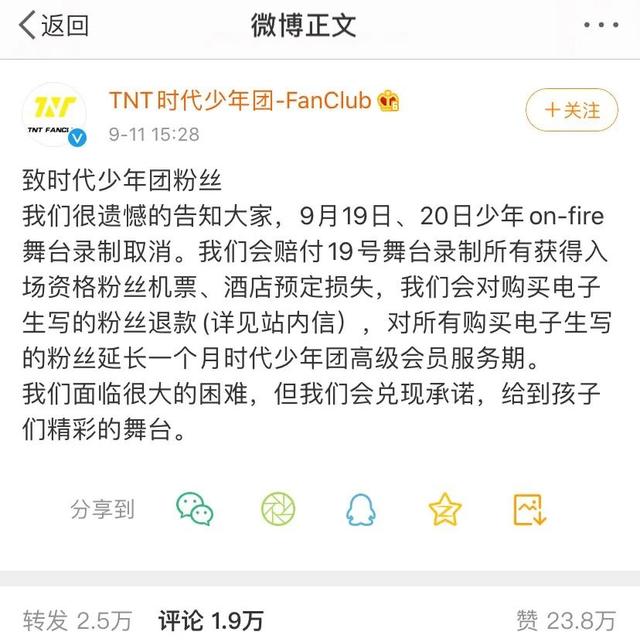The width and height of the screenshot is (640, 642).
Task: Share post to WeChat Moments
Action: tap(278, 509)
